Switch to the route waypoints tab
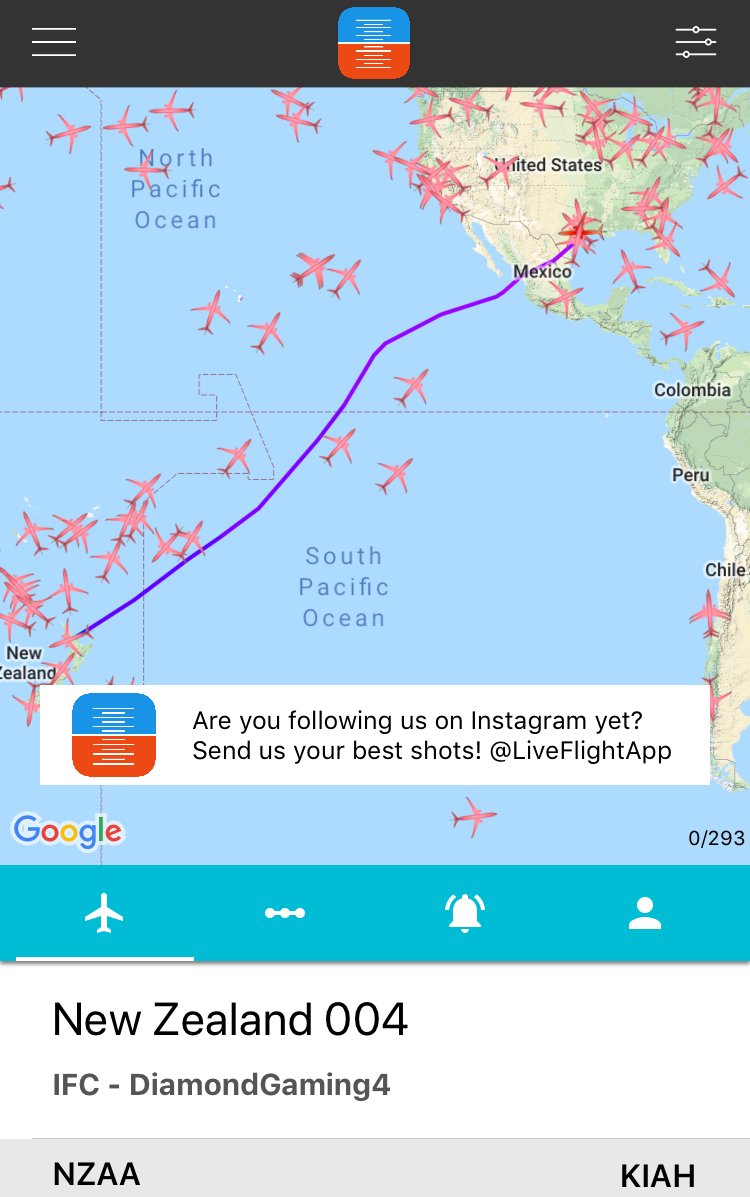This screenshot has height=1197, width=750. point(285,912)
